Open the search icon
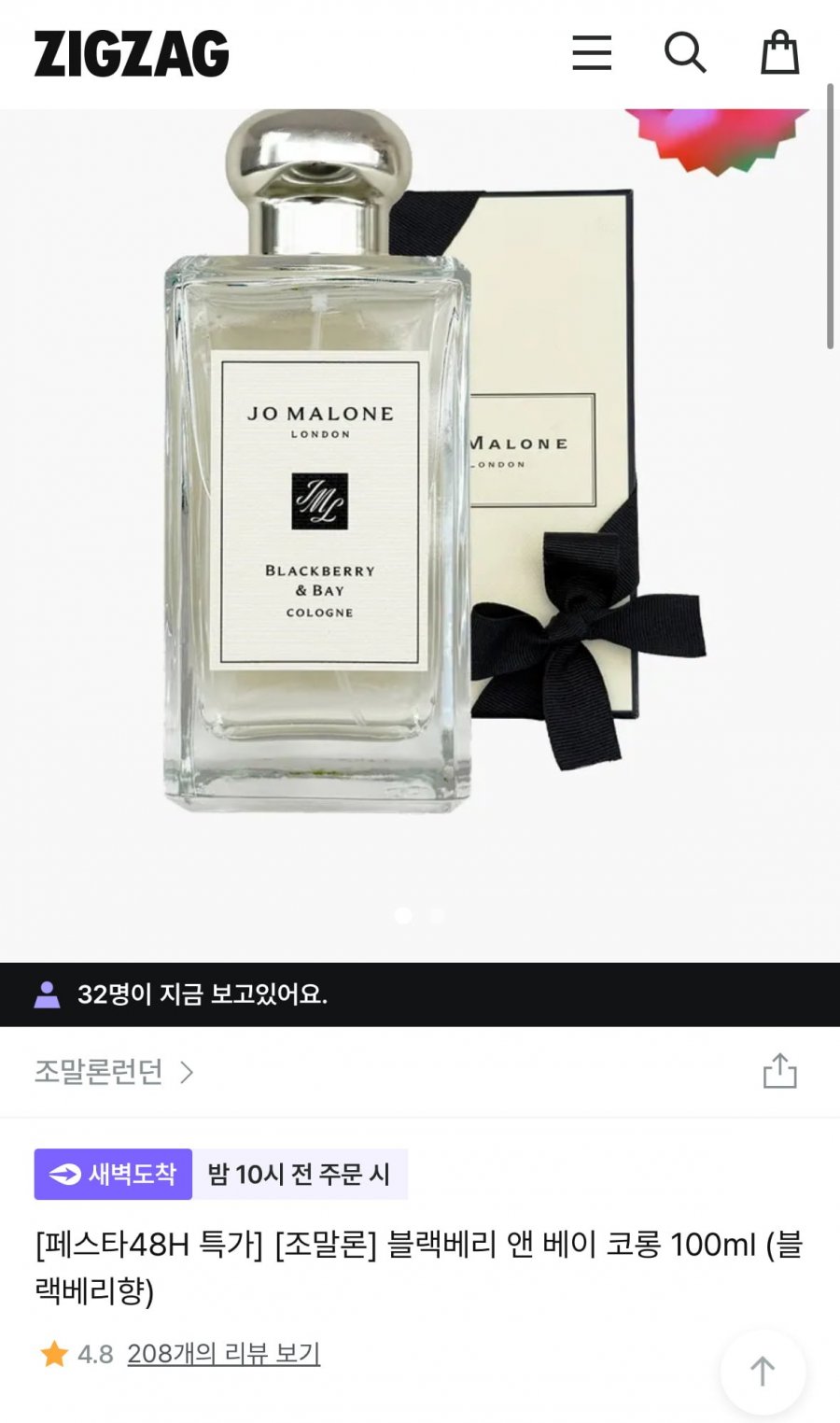 (684, 53)
